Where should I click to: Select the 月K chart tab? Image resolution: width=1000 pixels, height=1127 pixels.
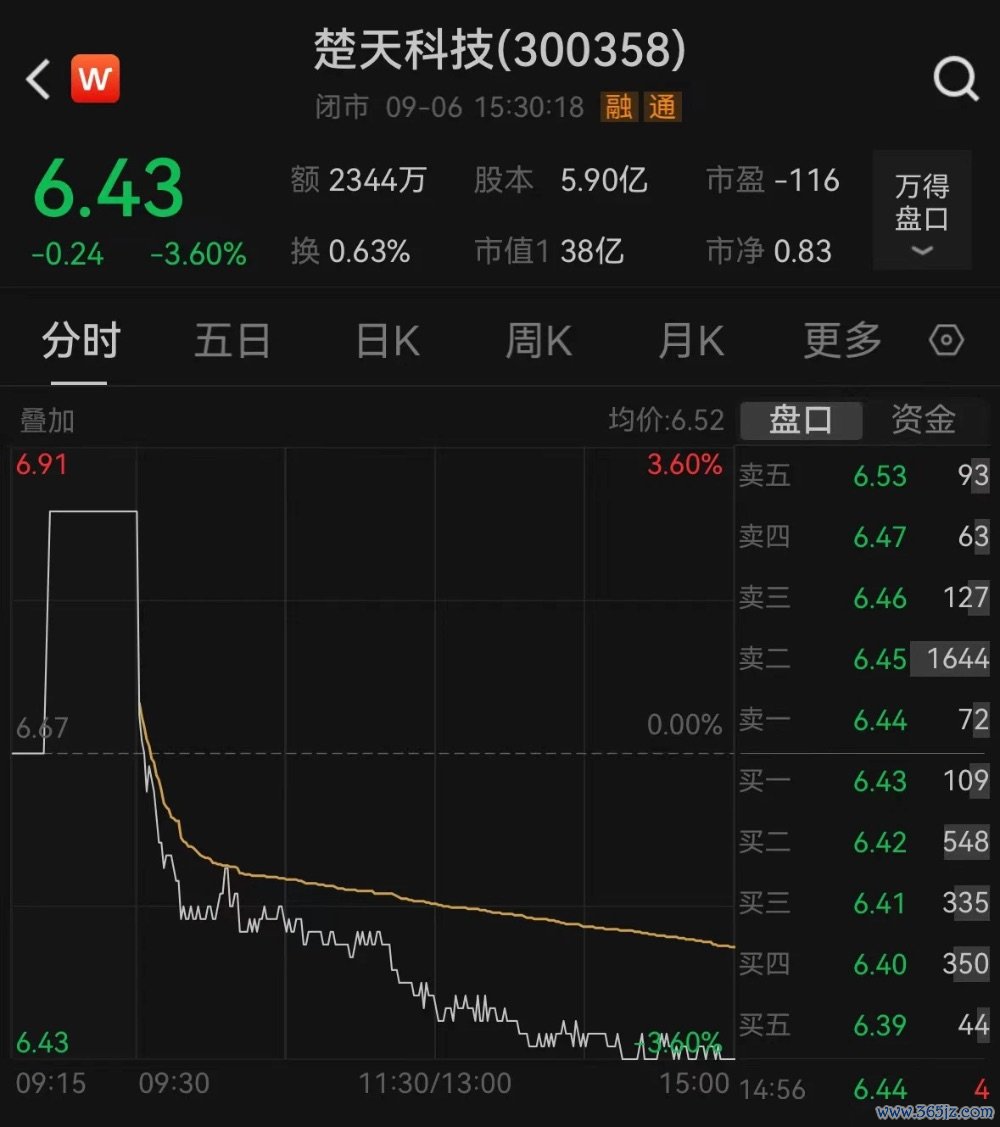pyautogui.click(x=690, y=342)
